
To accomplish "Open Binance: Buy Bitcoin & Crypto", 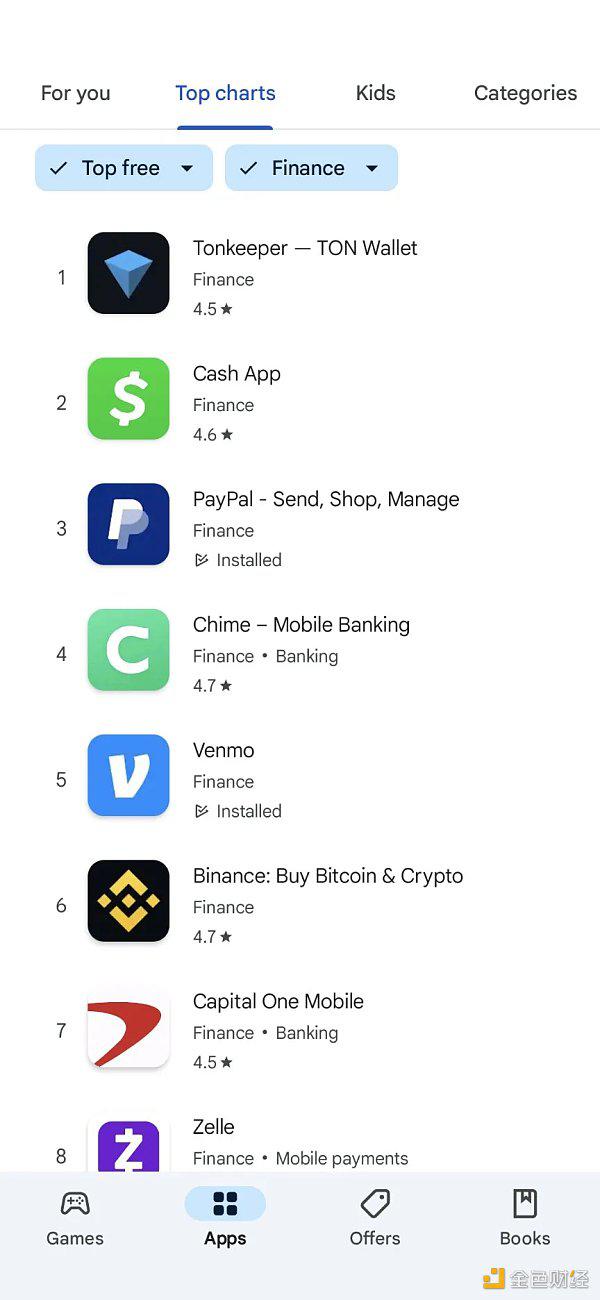I will pos(300,905).
